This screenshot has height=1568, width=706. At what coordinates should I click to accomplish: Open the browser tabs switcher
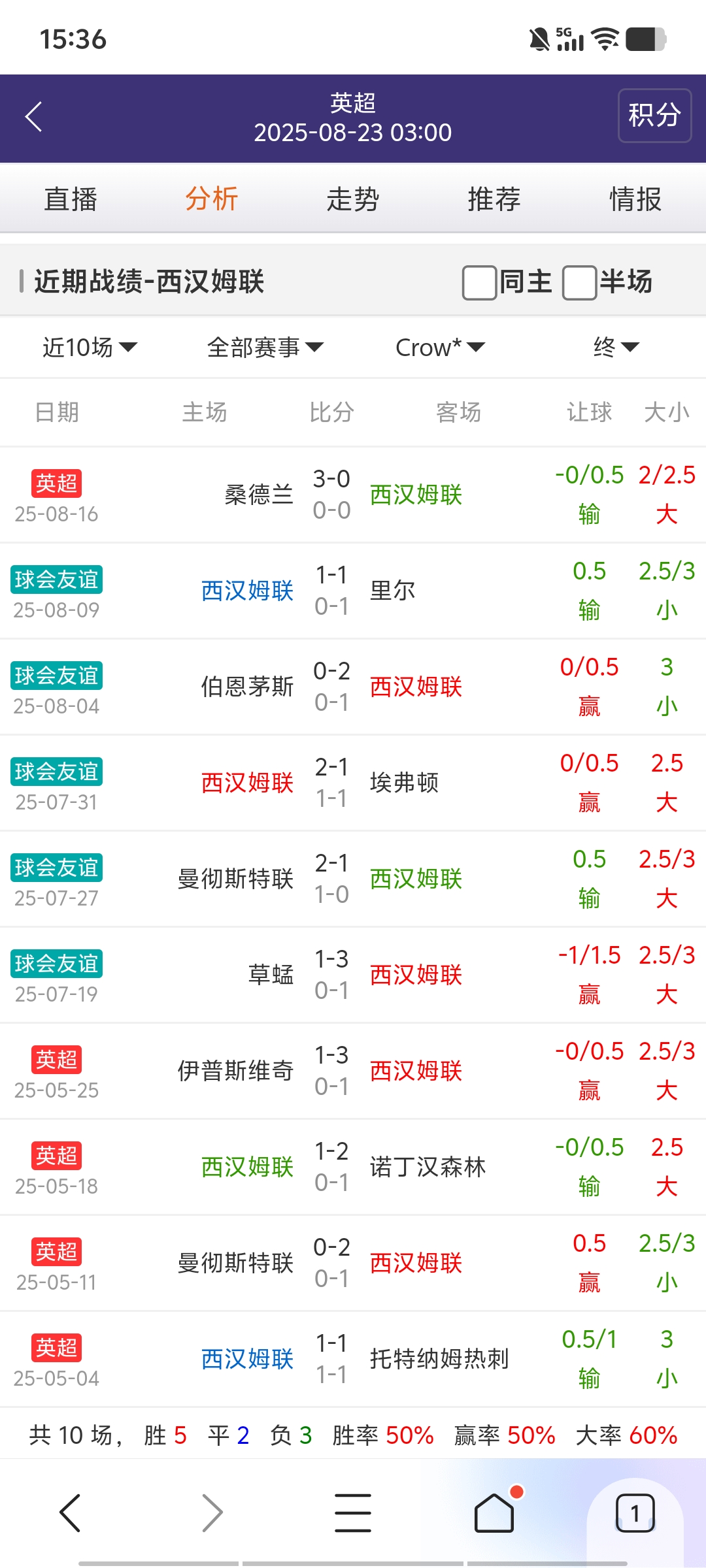(x=635, y=1512)
